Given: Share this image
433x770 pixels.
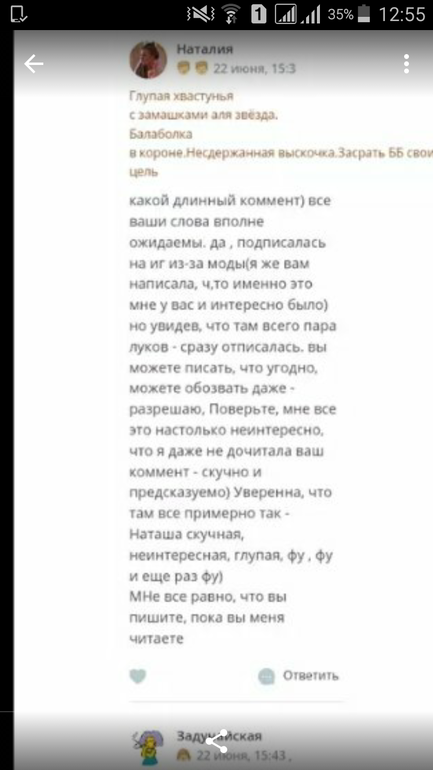Looking at the screenshot, I should 216,741.
